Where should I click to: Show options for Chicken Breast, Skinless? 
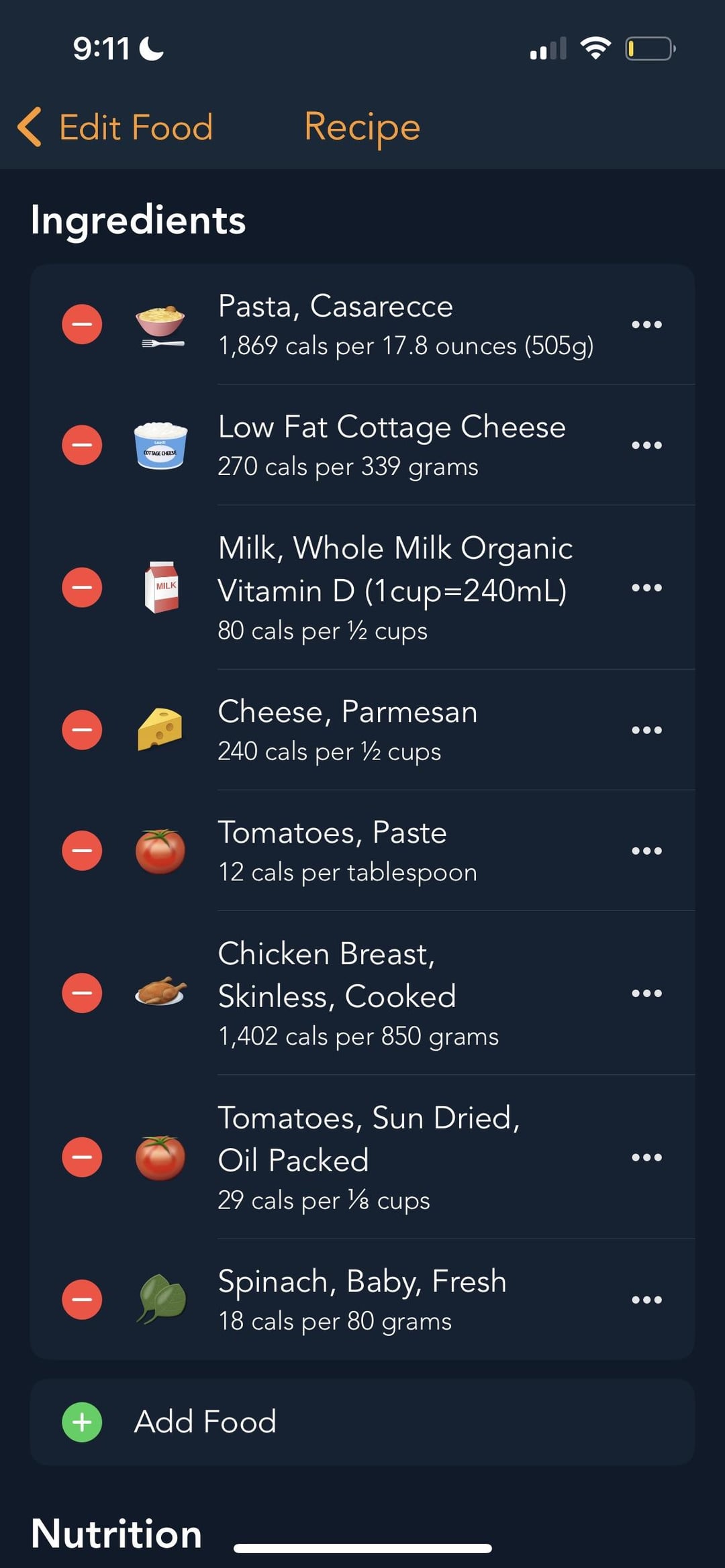646,992
